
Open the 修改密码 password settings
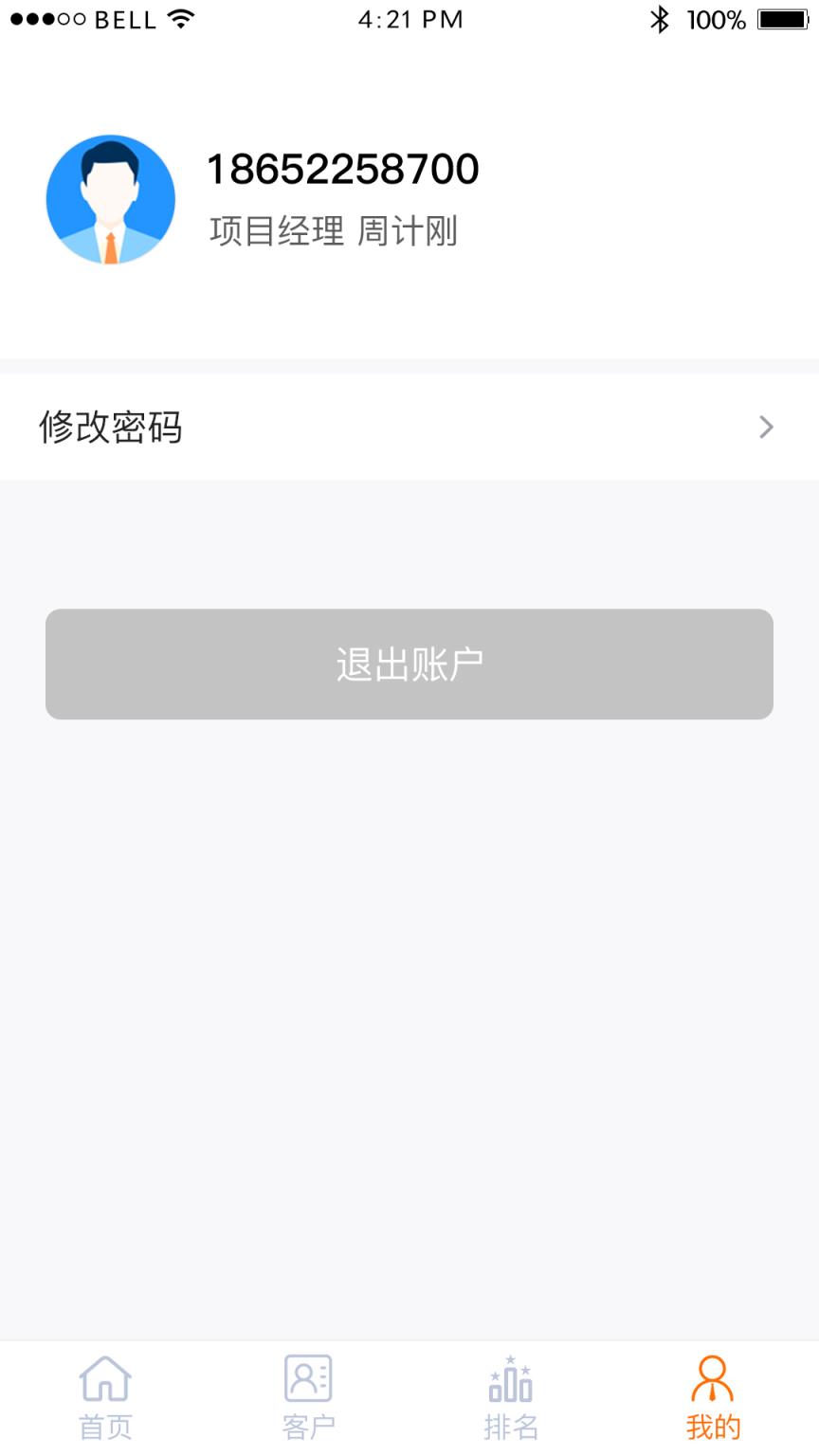107,428
